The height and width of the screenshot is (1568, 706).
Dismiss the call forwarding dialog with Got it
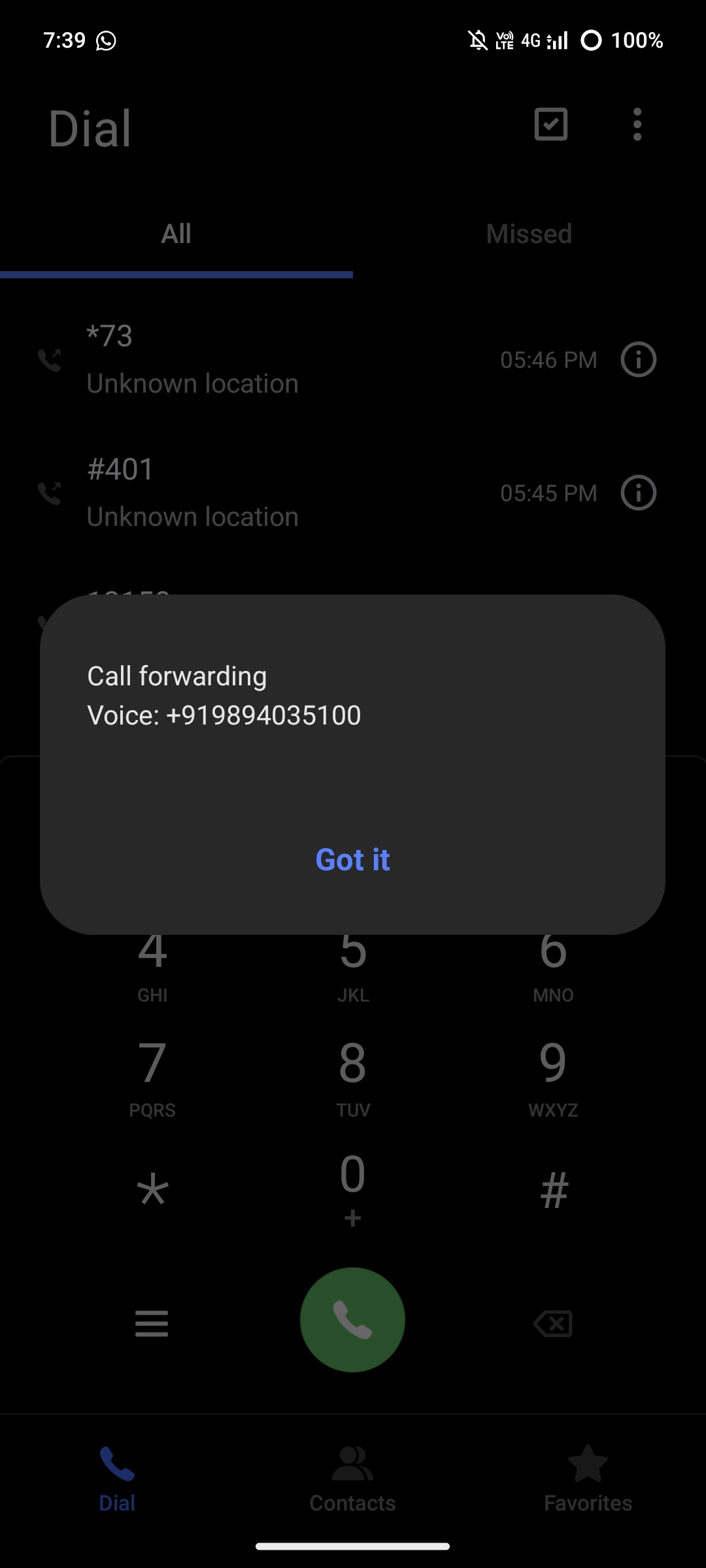coord(352,860)
